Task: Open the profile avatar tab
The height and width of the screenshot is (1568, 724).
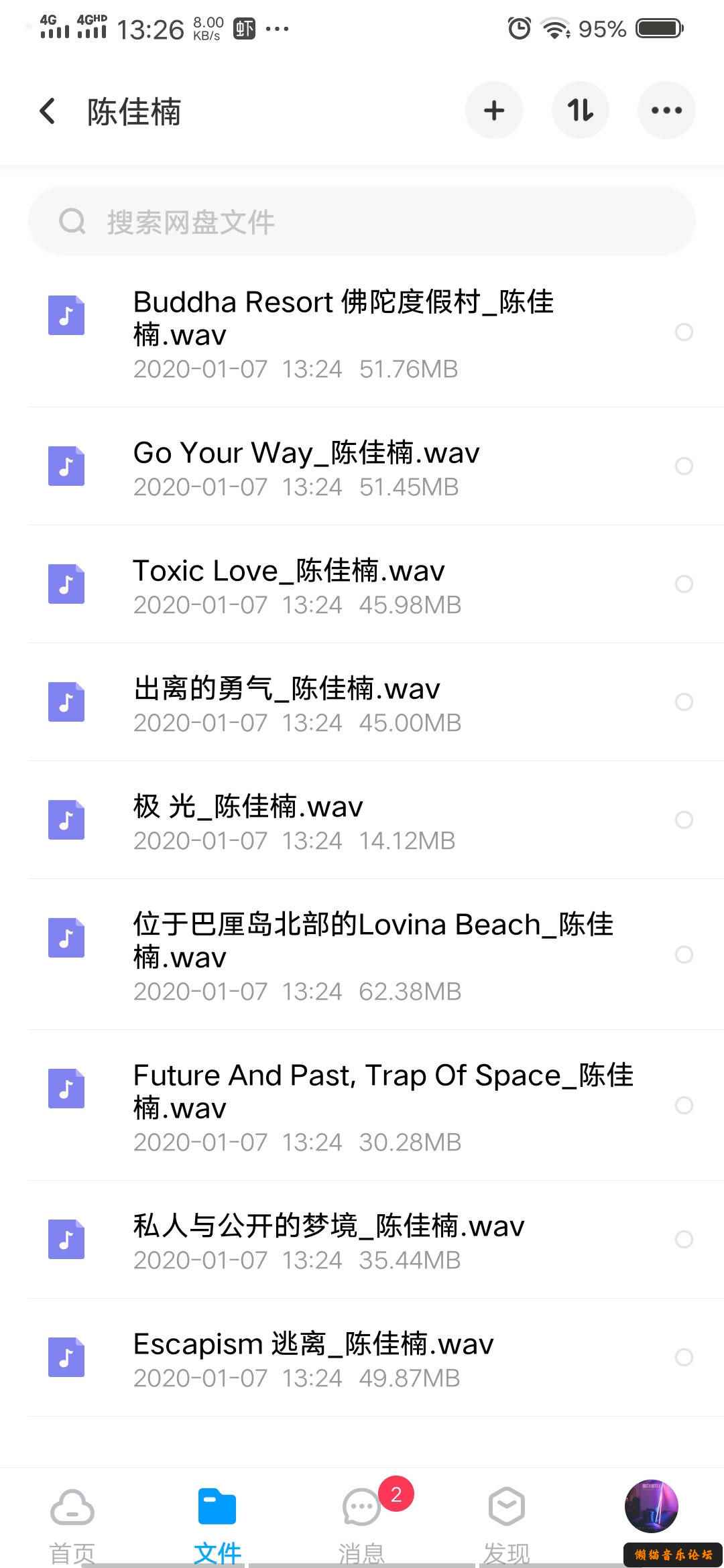Action: (651, 1506)
